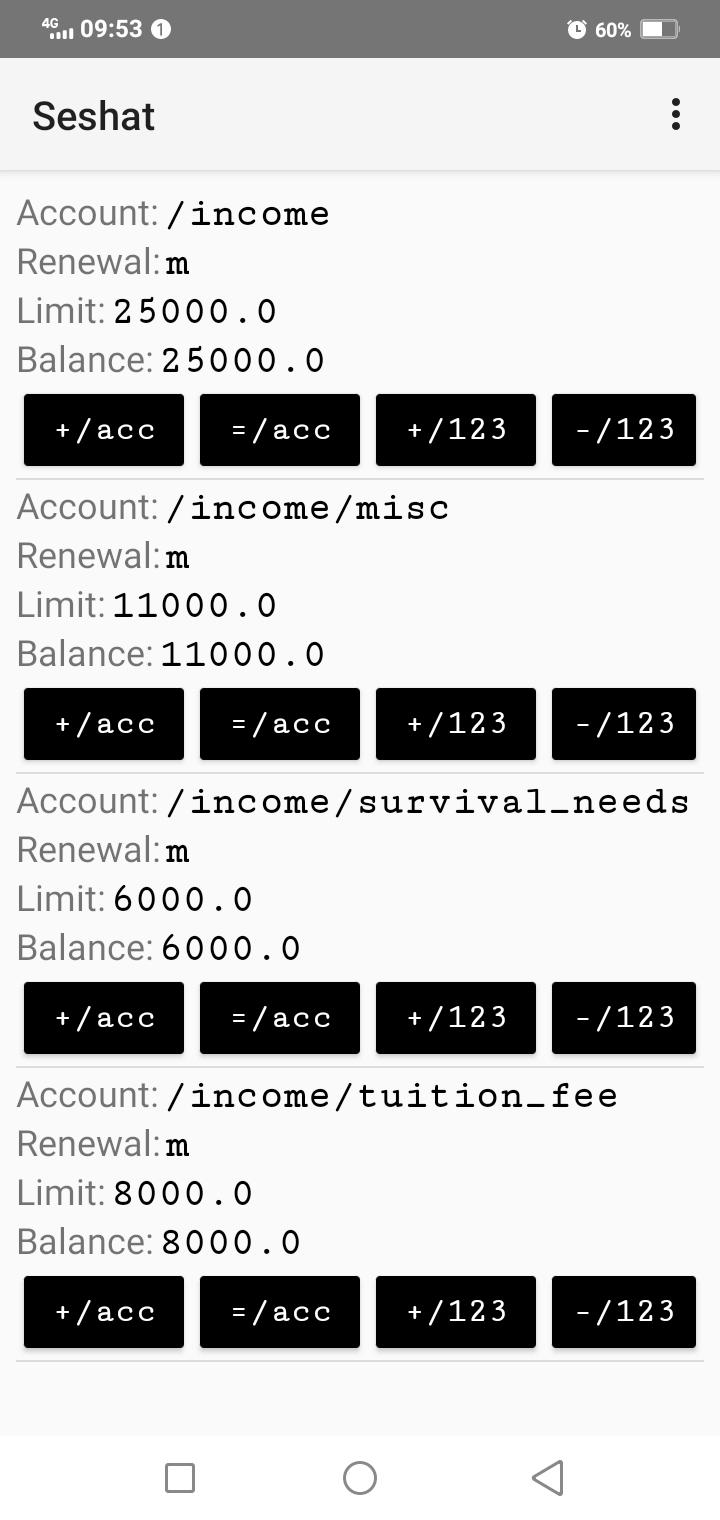This screenshot has height=1520, width=720.
Task: Hit =/acc under /income/survival_needs
Action: tap(280, 1018)
